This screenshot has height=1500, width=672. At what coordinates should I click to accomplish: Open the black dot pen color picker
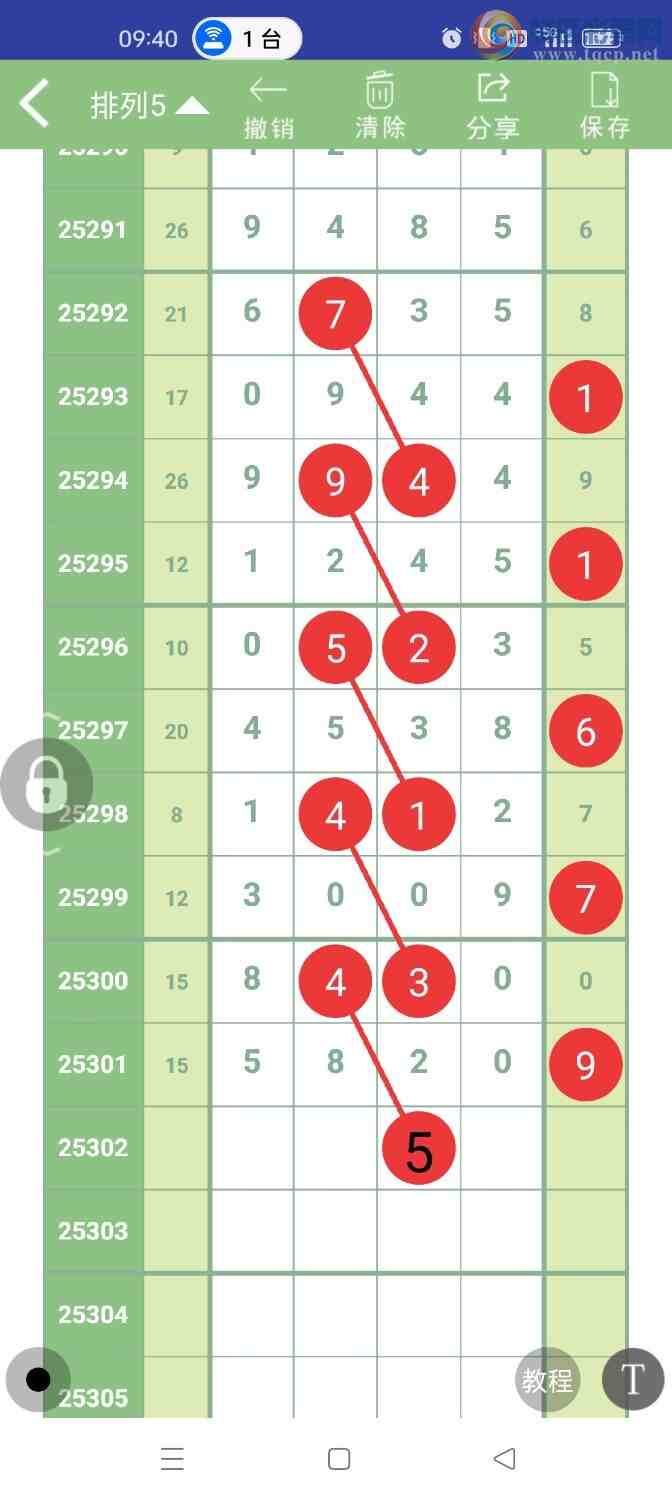tap(38, 1381)
